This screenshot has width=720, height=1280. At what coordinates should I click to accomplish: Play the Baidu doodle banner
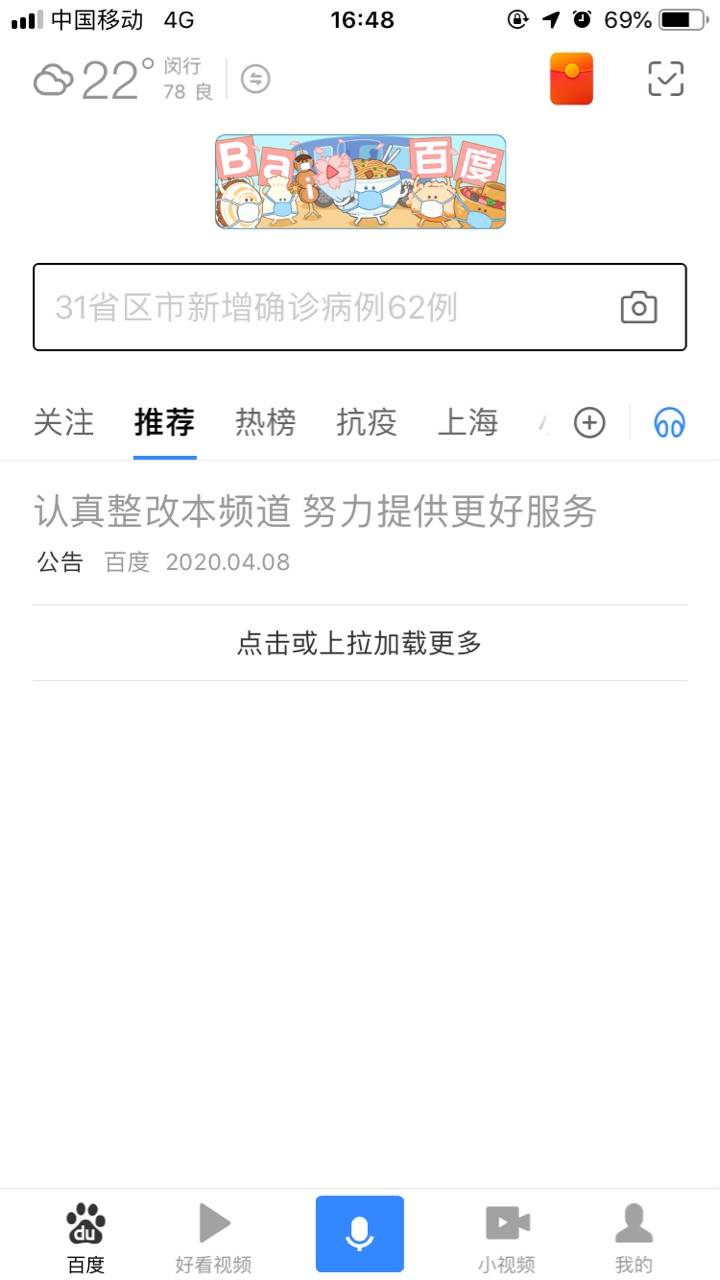pos(360,181)
